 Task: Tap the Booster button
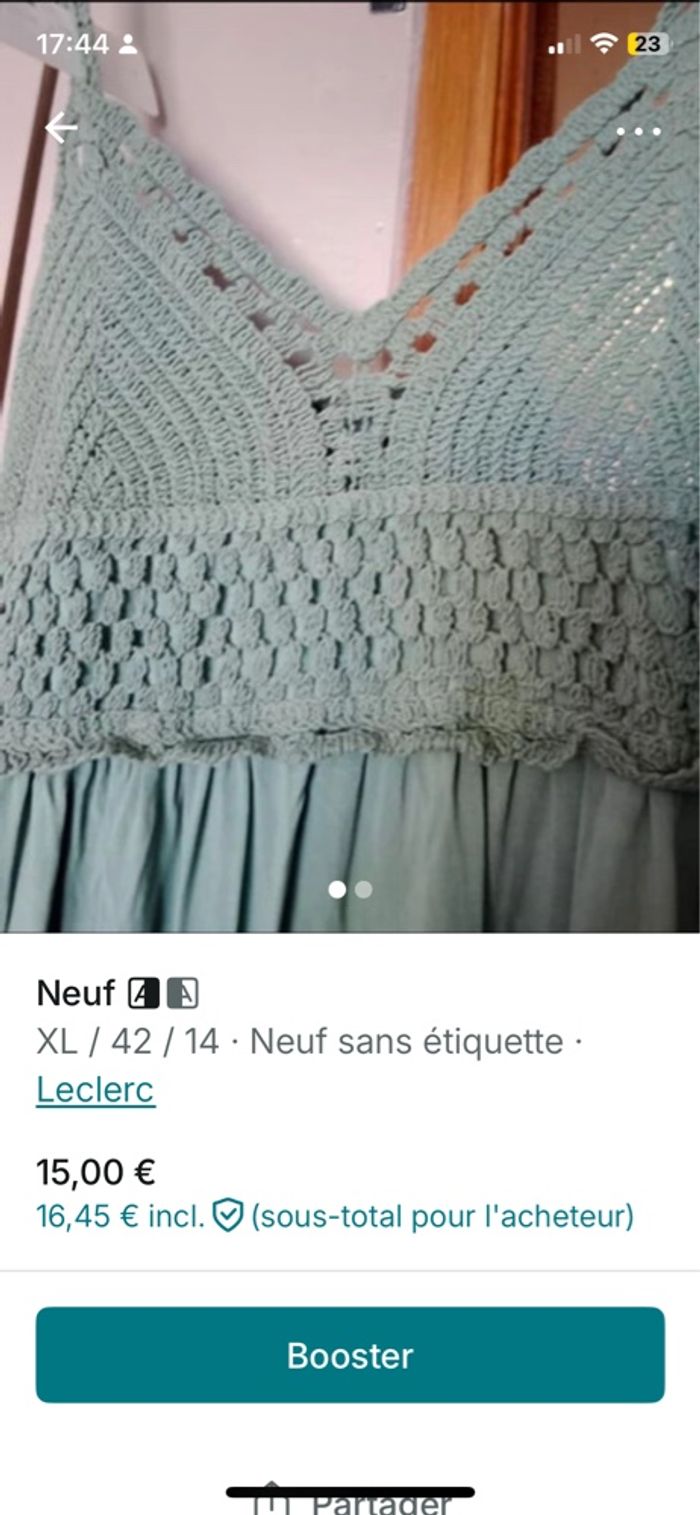coord(350,1355)
